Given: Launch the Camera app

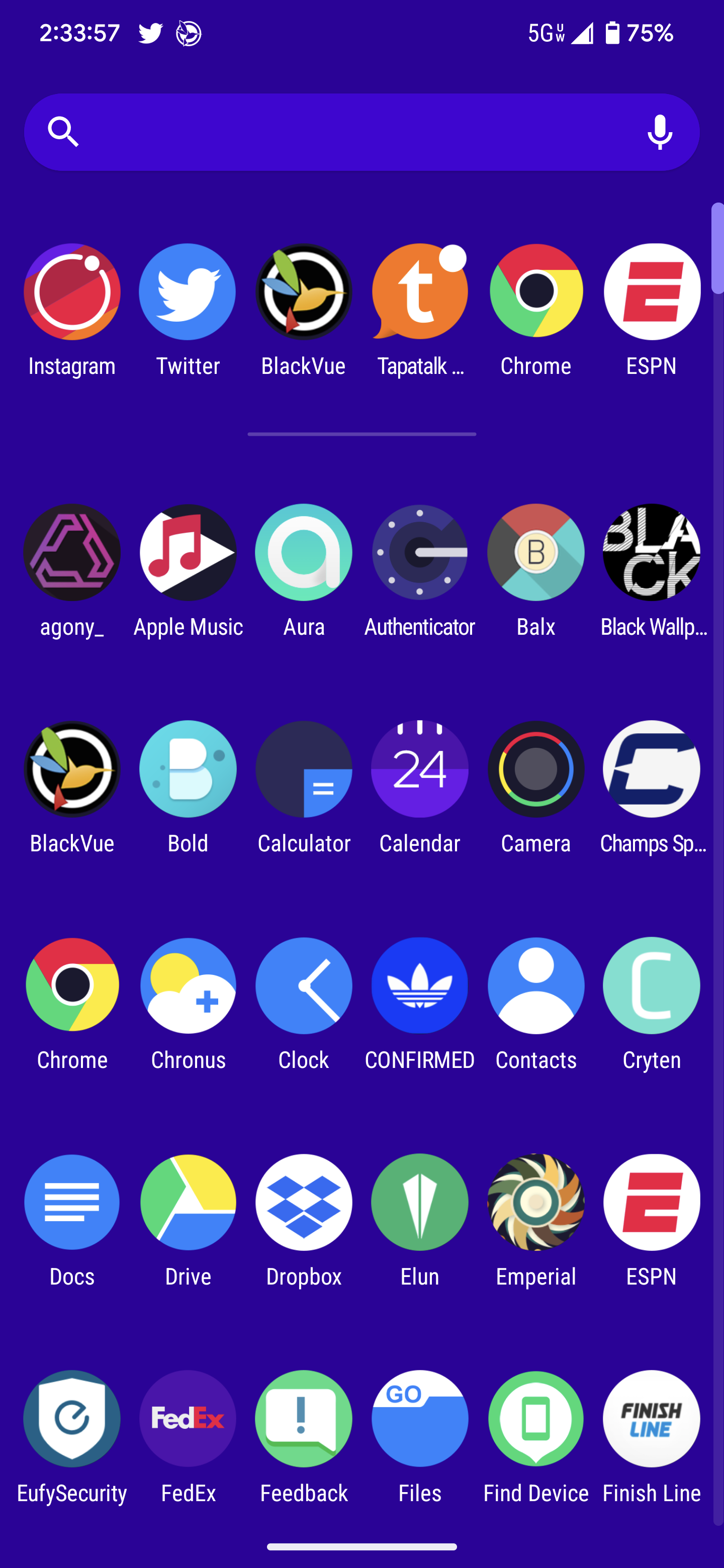Looking at the screenshot, I should [535, 769].
